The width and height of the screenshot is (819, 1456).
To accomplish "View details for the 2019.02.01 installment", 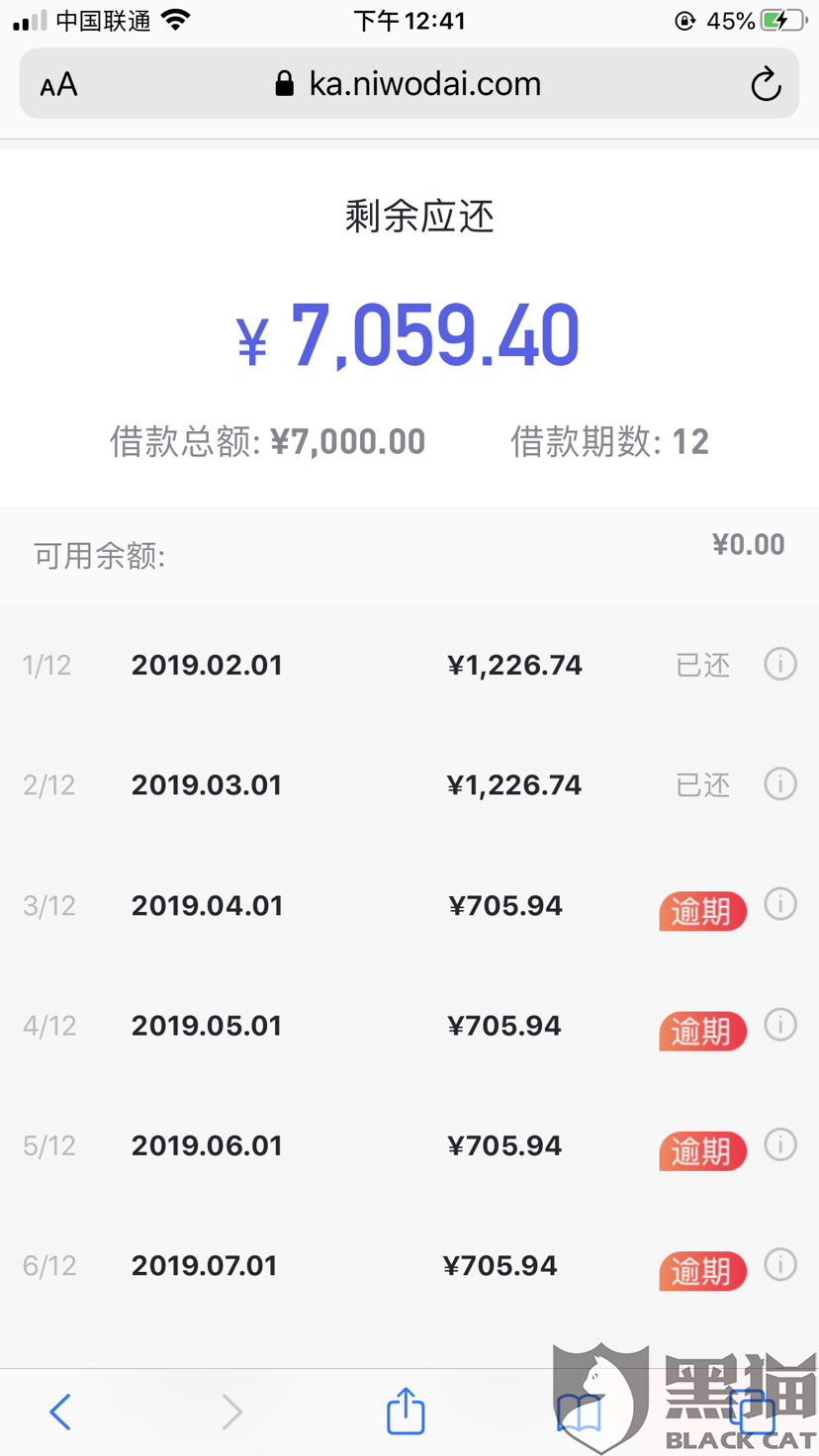I will tap(779, 664).
